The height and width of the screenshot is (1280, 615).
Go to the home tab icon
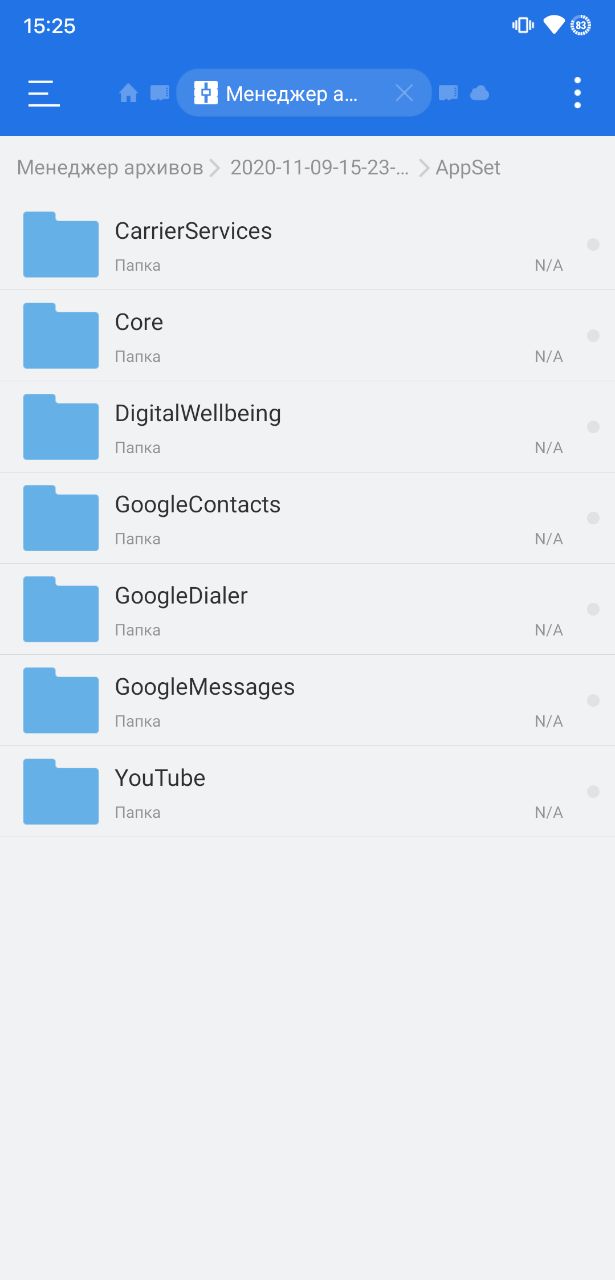(128, 93)
